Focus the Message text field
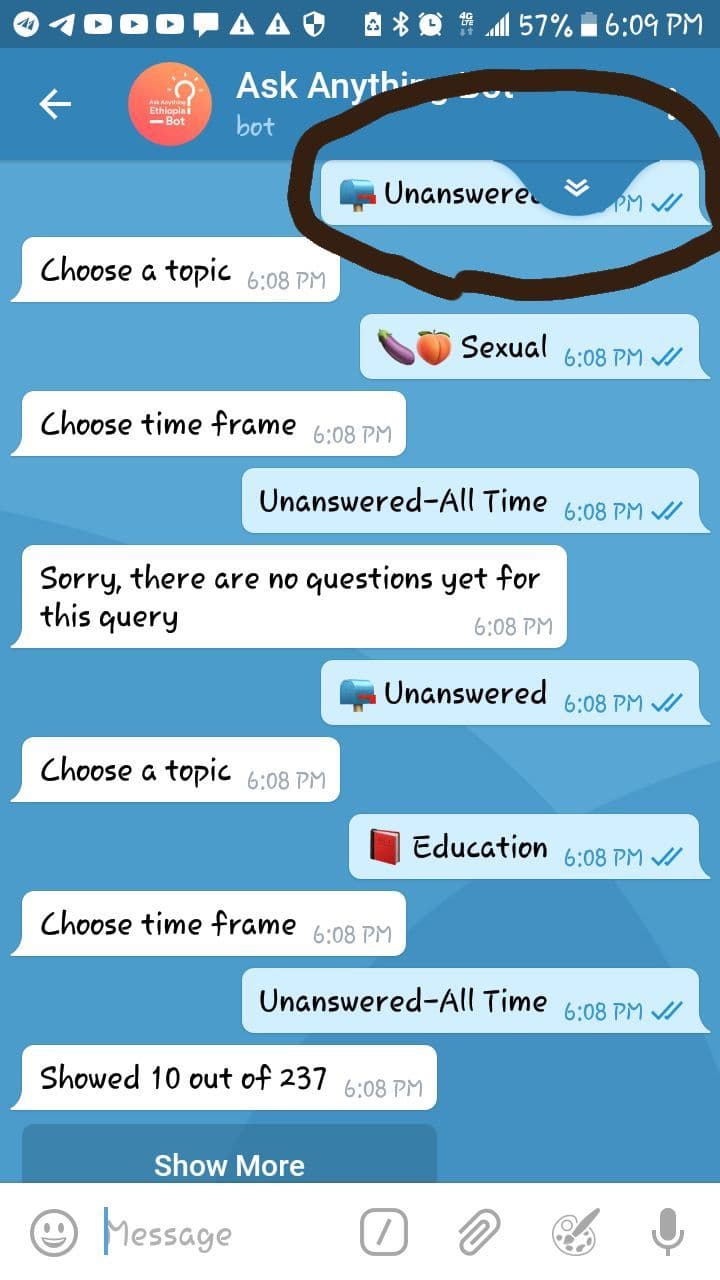The image size is (720, 1280). 218,1233
